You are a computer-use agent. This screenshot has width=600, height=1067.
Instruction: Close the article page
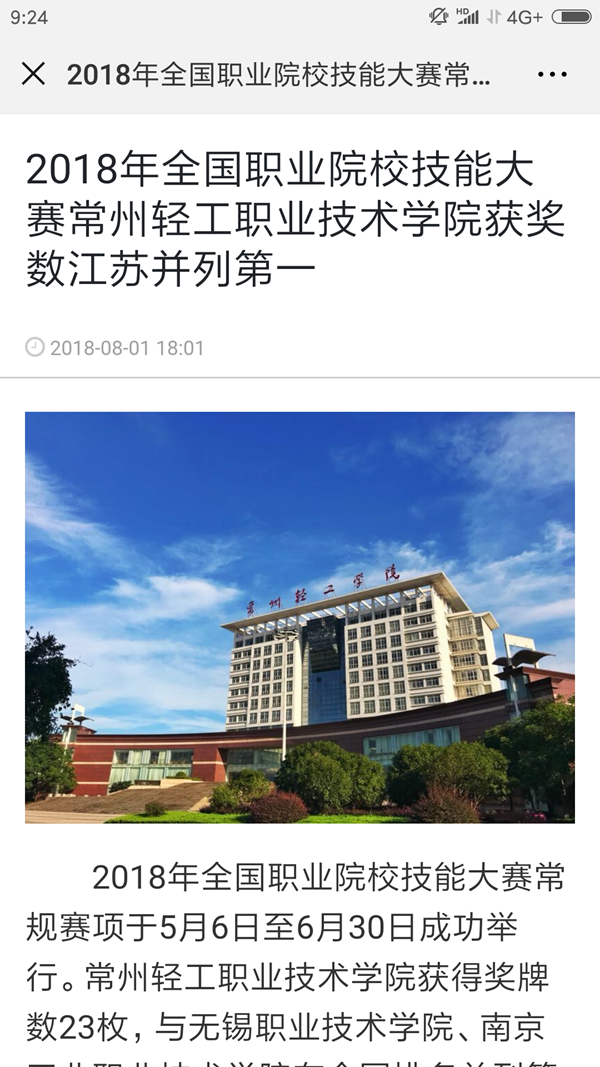pos(33,74)
